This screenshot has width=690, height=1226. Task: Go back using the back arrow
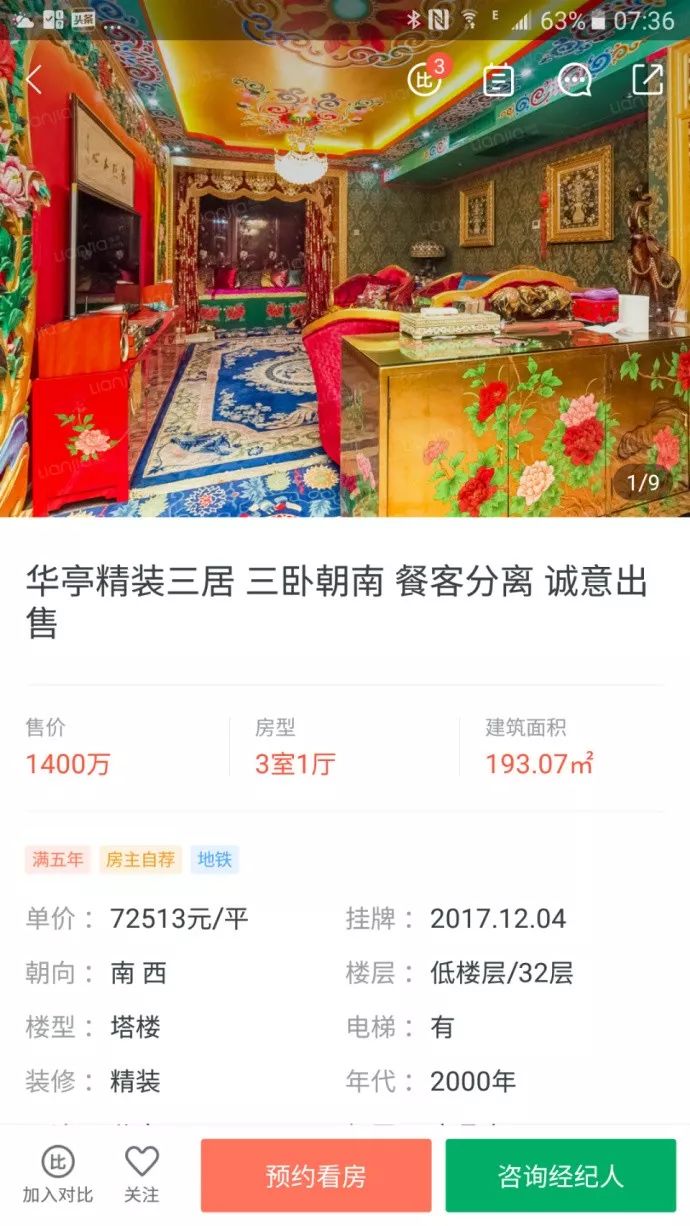click(x=34, y=80)
